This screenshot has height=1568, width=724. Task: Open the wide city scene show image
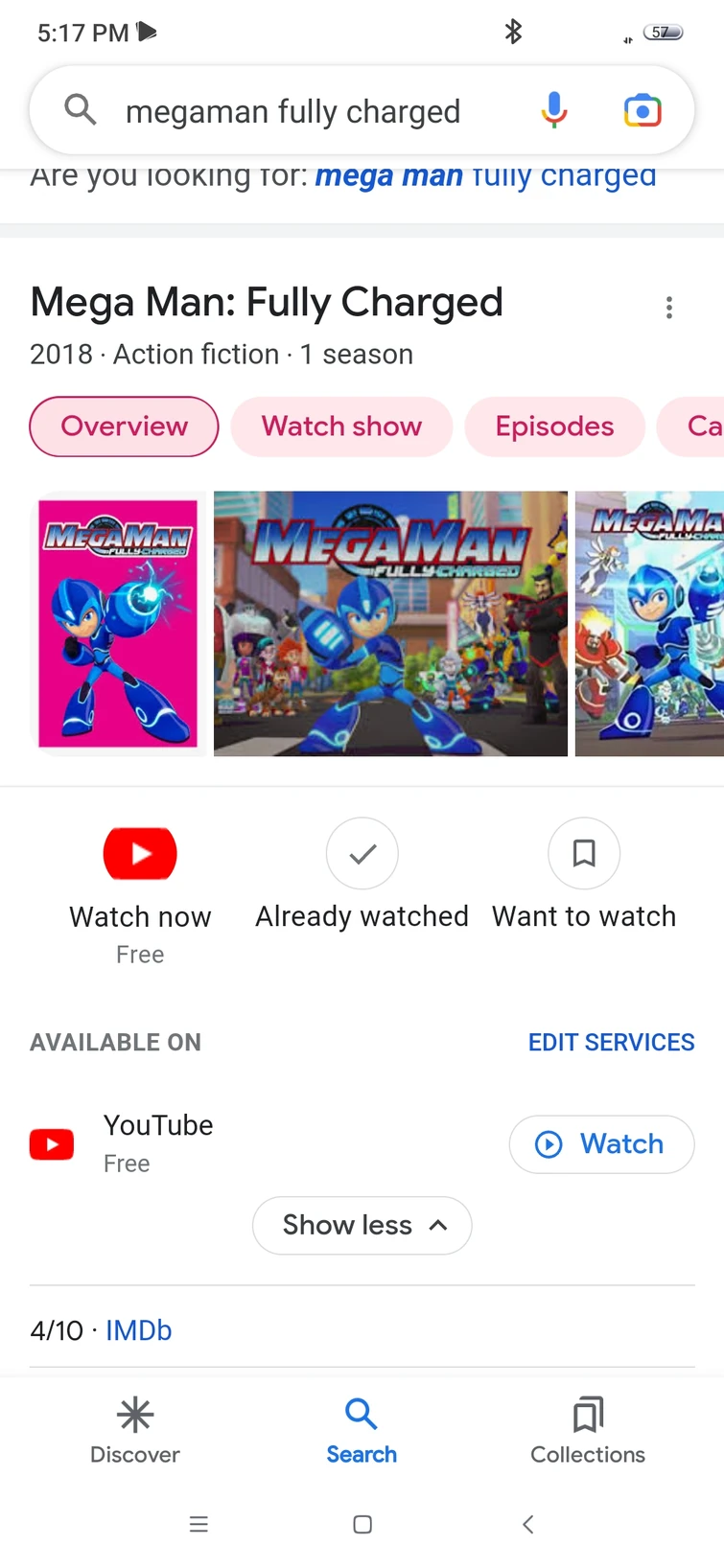390,624
